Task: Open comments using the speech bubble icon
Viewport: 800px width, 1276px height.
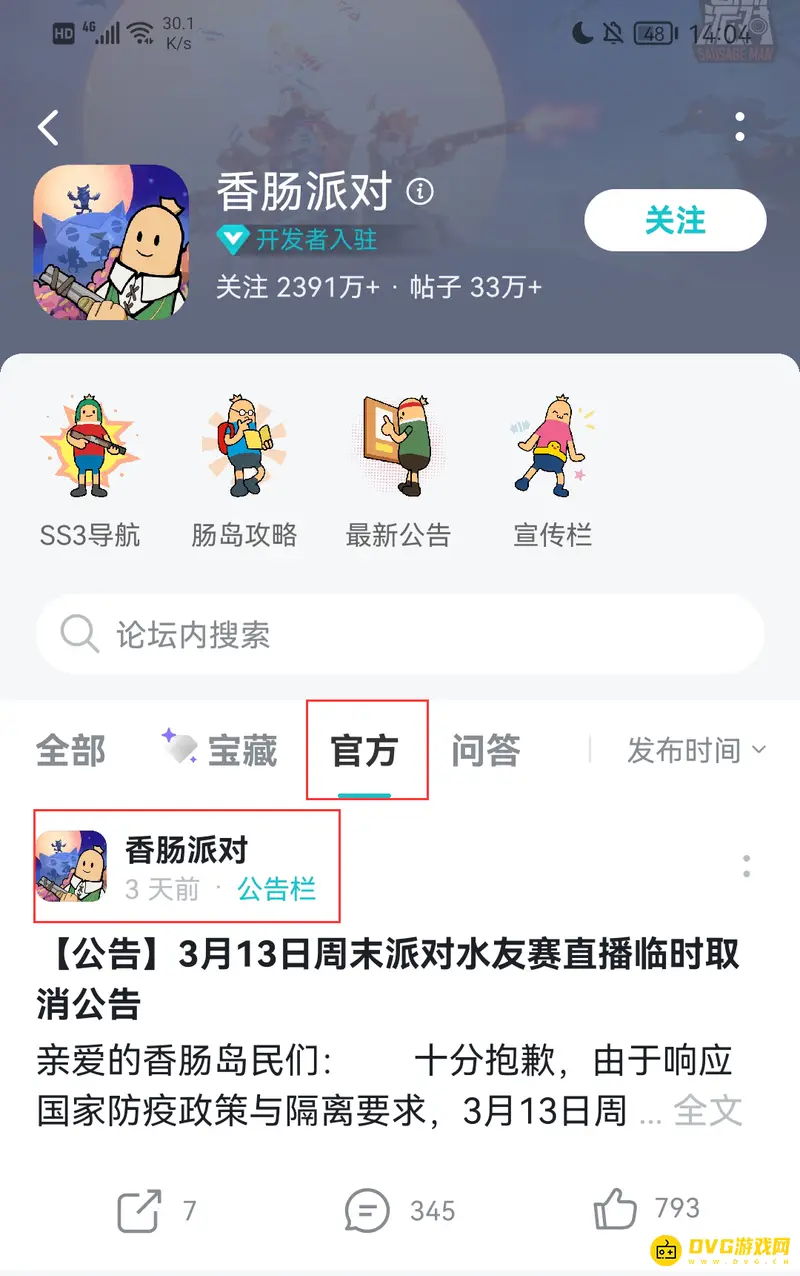Action: (367, 1208)
